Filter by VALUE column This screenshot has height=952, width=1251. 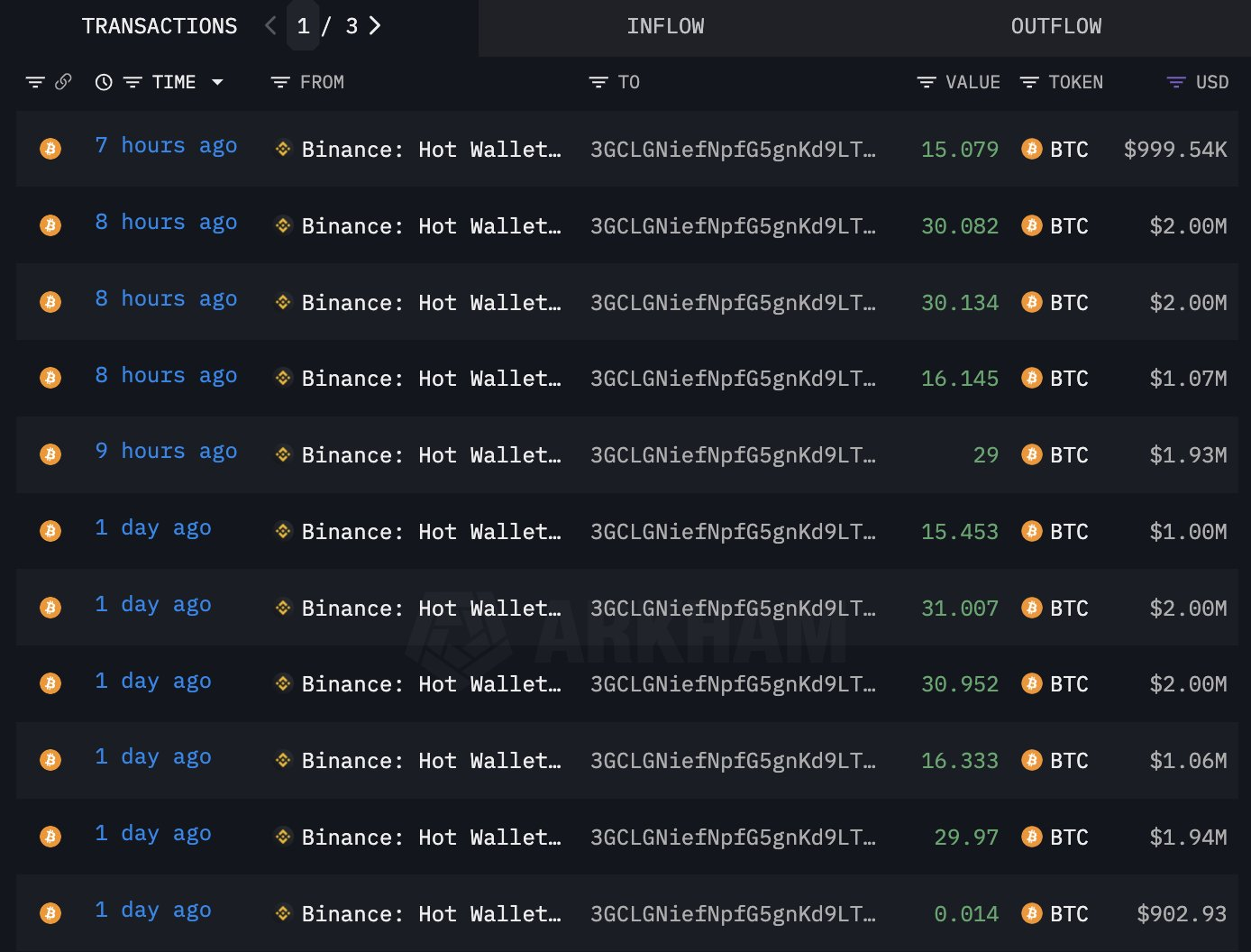pos(927,83)
